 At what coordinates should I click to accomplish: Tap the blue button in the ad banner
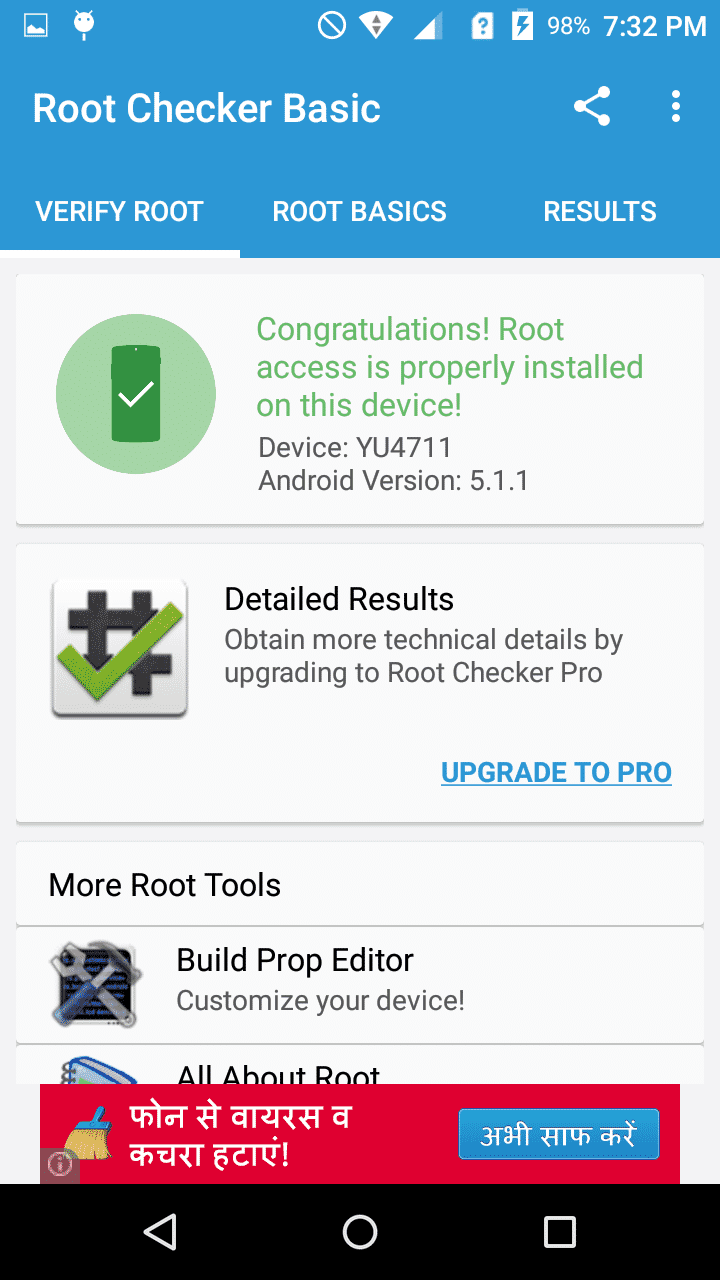tap(559, 1135)
